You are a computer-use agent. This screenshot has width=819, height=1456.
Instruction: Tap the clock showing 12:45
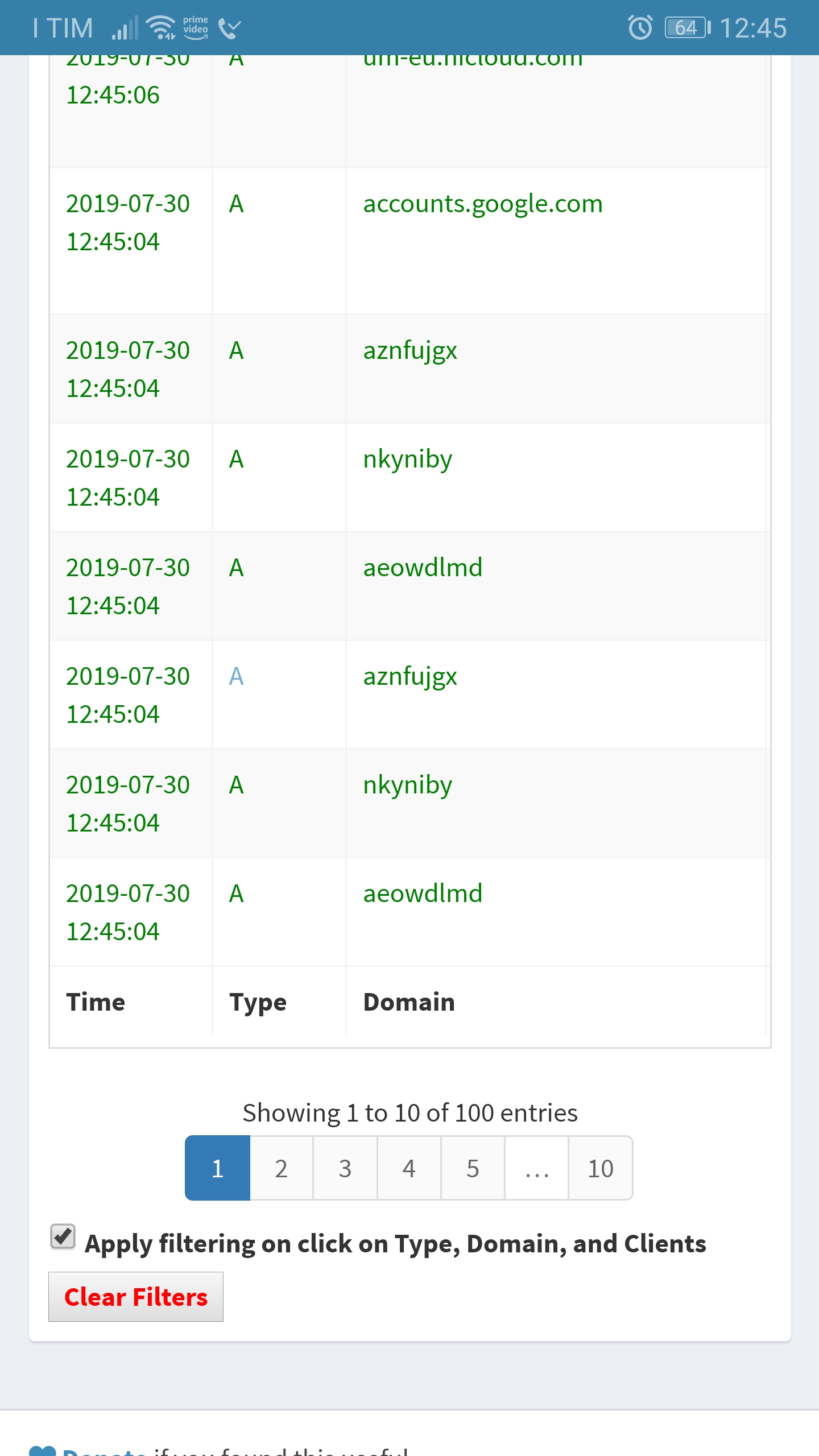(754, 26)
